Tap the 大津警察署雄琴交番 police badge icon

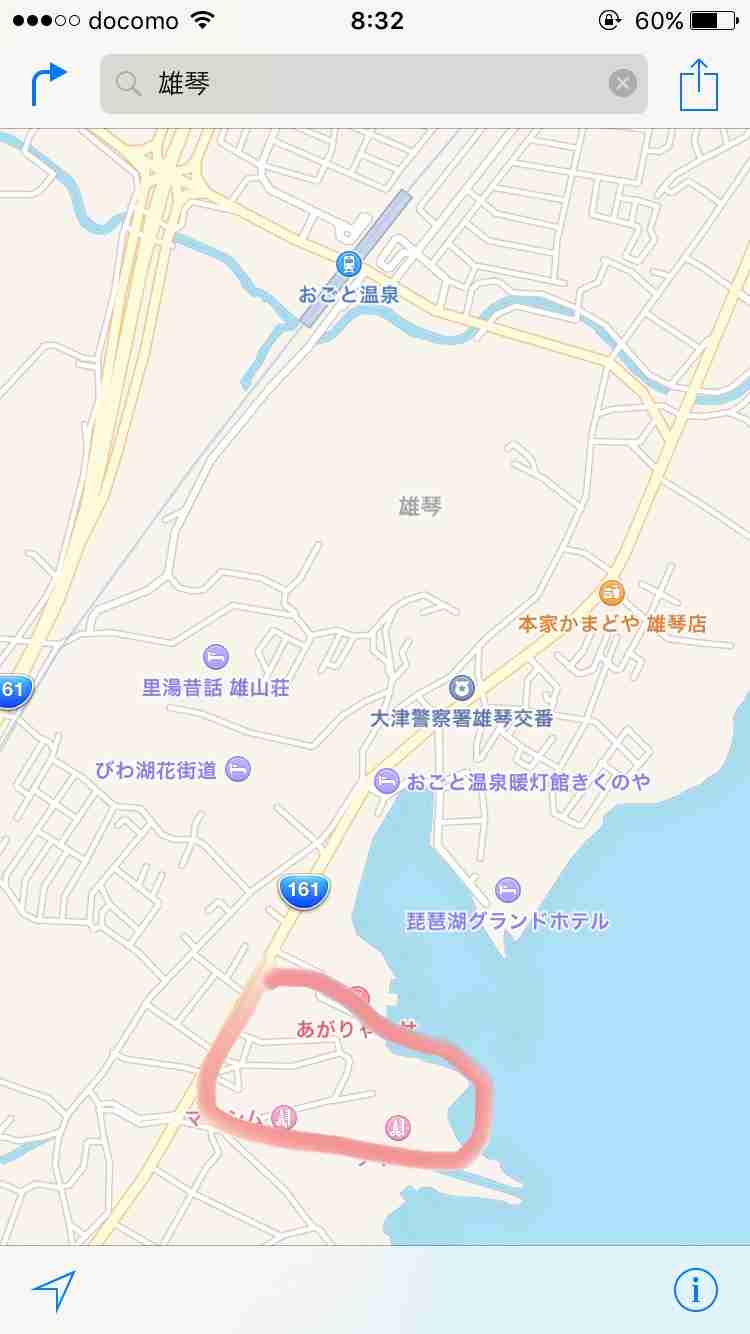click(459, 687)
